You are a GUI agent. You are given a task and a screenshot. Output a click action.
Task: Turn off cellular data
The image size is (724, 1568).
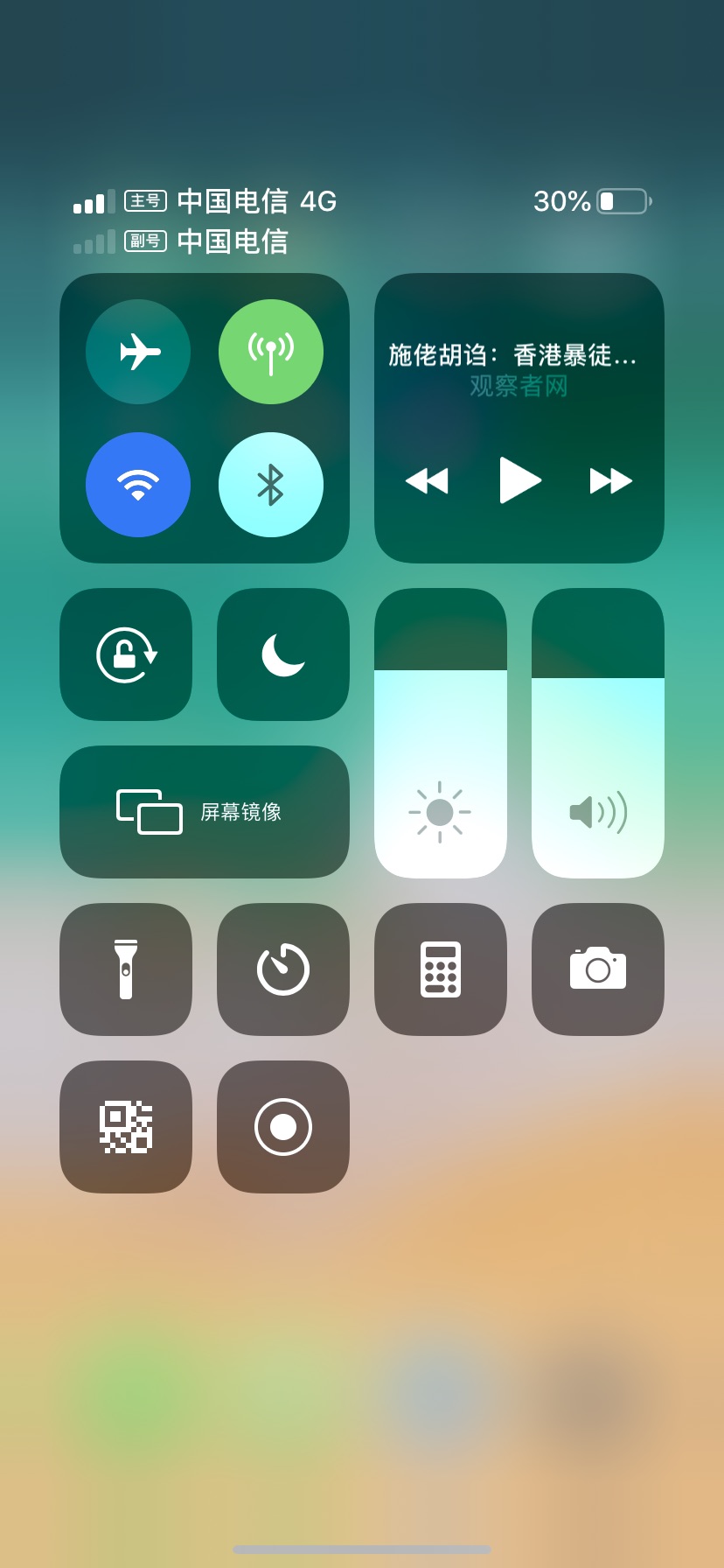271,352
